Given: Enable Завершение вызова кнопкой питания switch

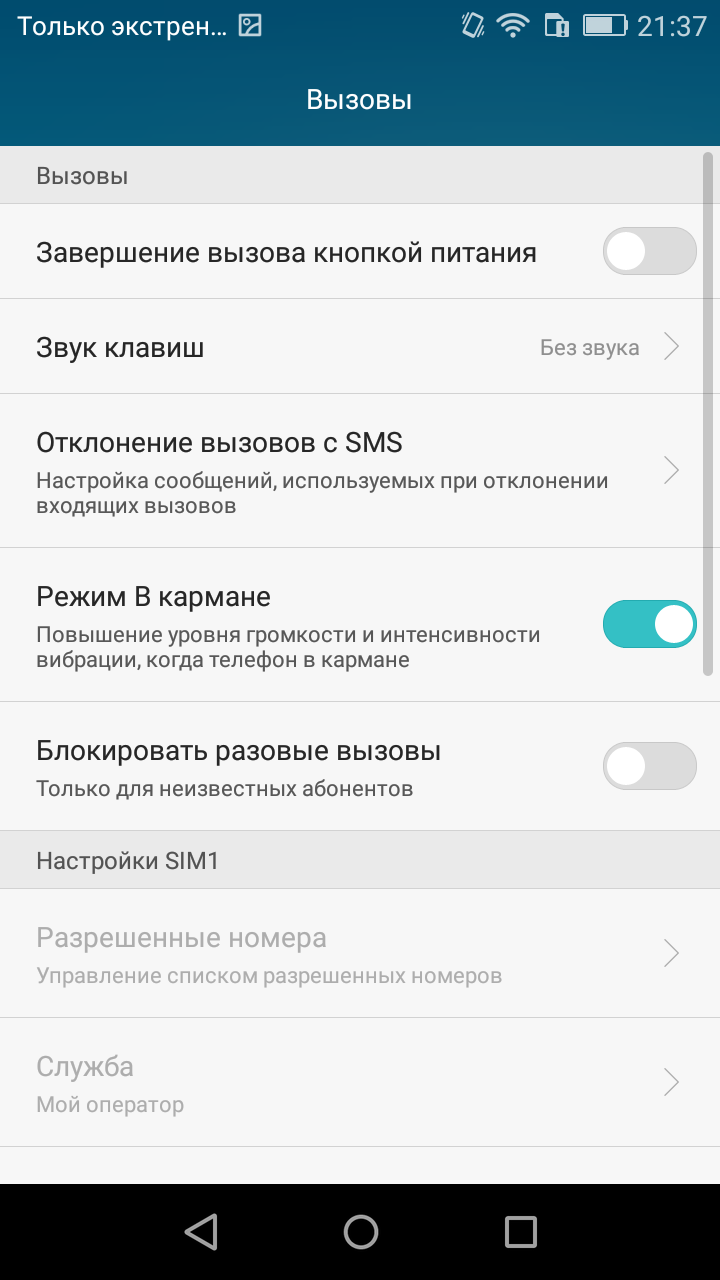Looking at the screenshot, I should tap(649, 251).
